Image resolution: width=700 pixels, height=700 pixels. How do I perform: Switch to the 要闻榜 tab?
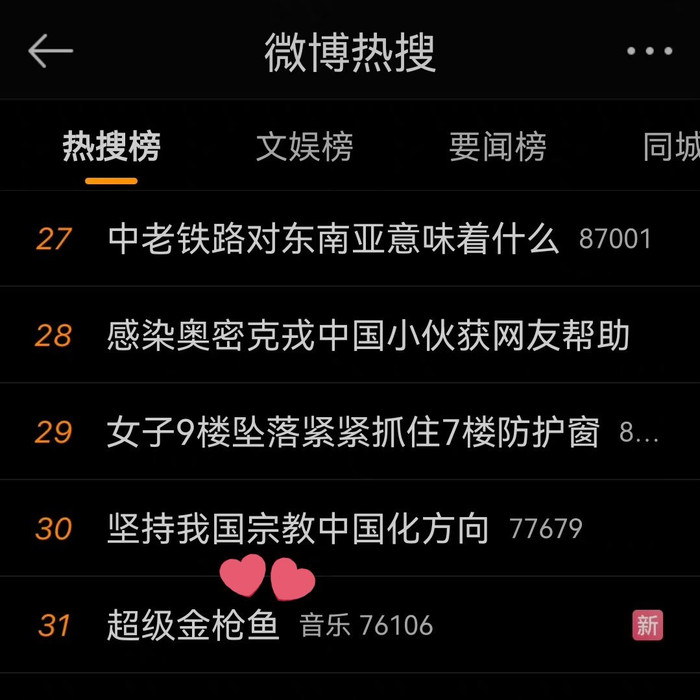497,148
